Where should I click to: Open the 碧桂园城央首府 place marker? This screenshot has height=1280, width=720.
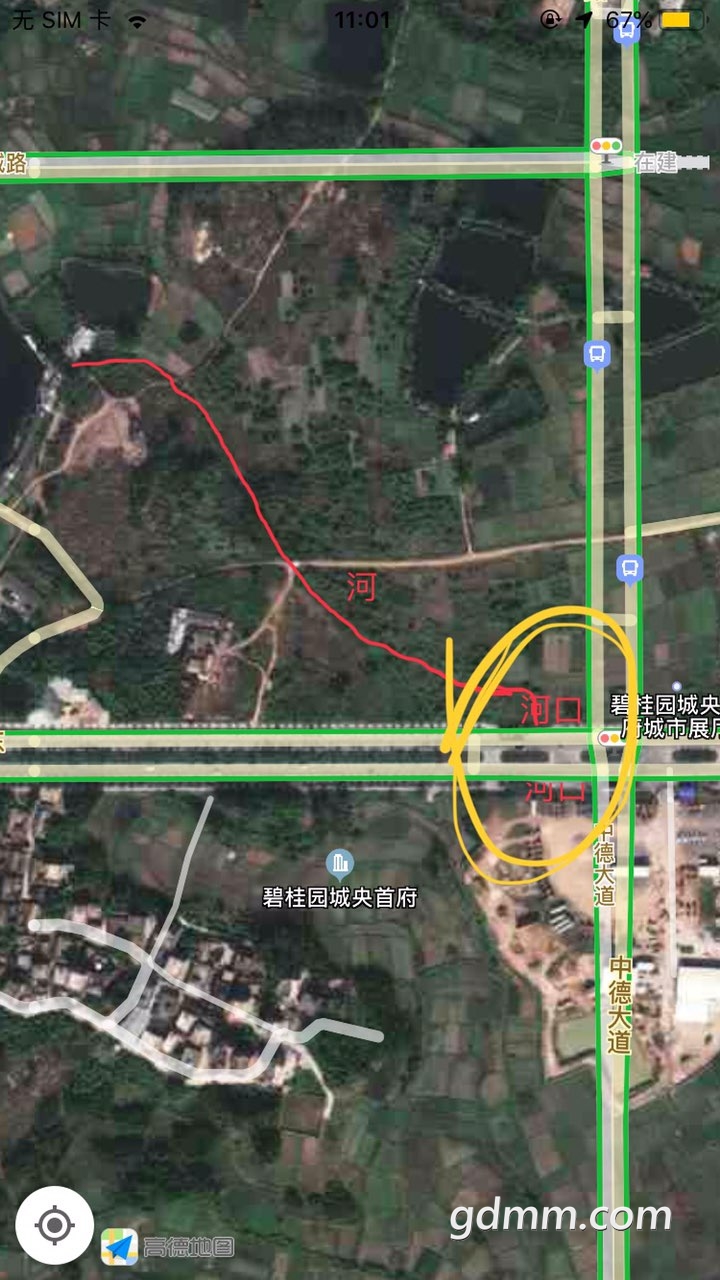340,863
